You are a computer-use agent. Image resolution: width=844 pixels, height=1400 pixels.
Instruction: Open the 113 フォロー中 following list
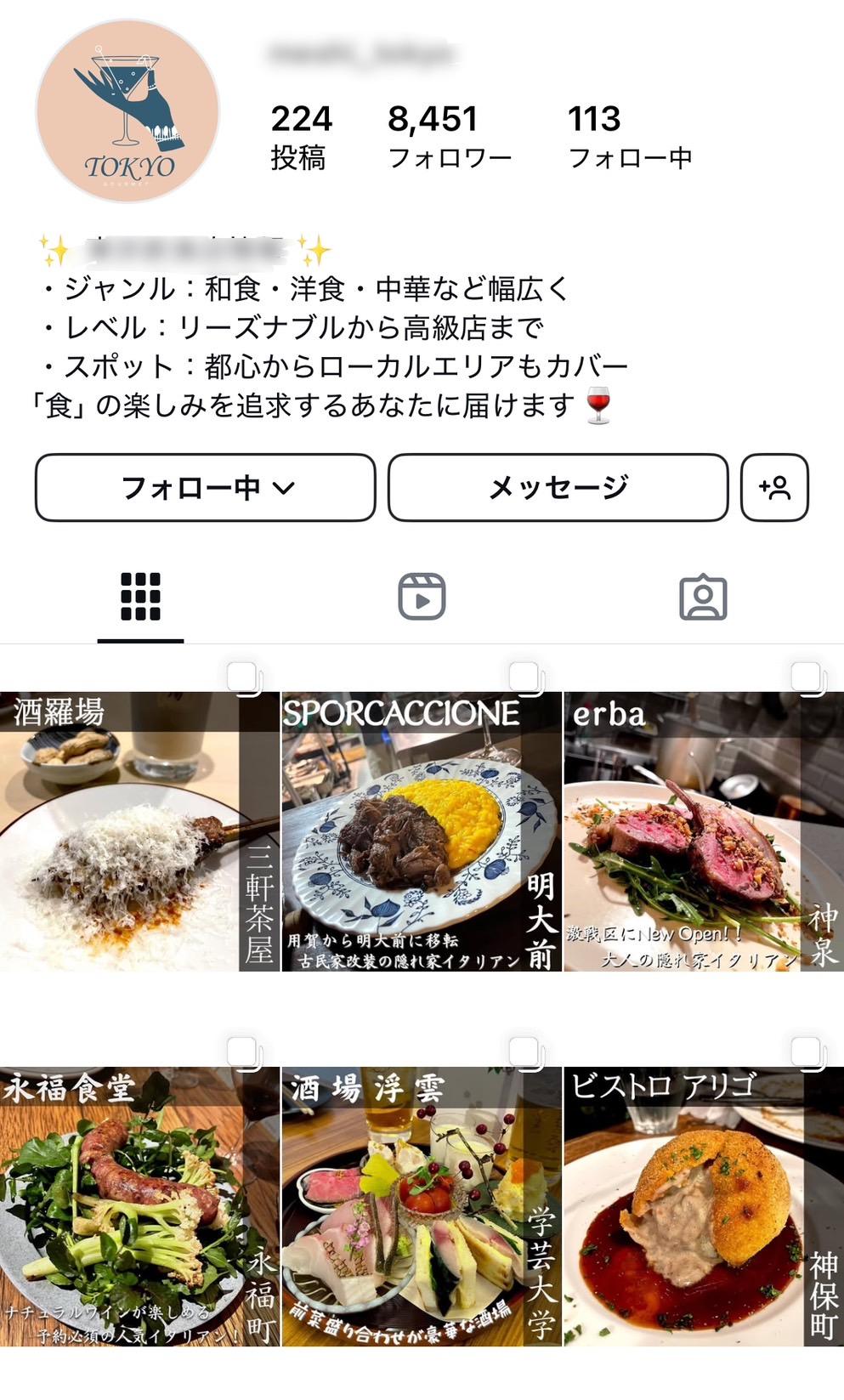tap(630, 136)
